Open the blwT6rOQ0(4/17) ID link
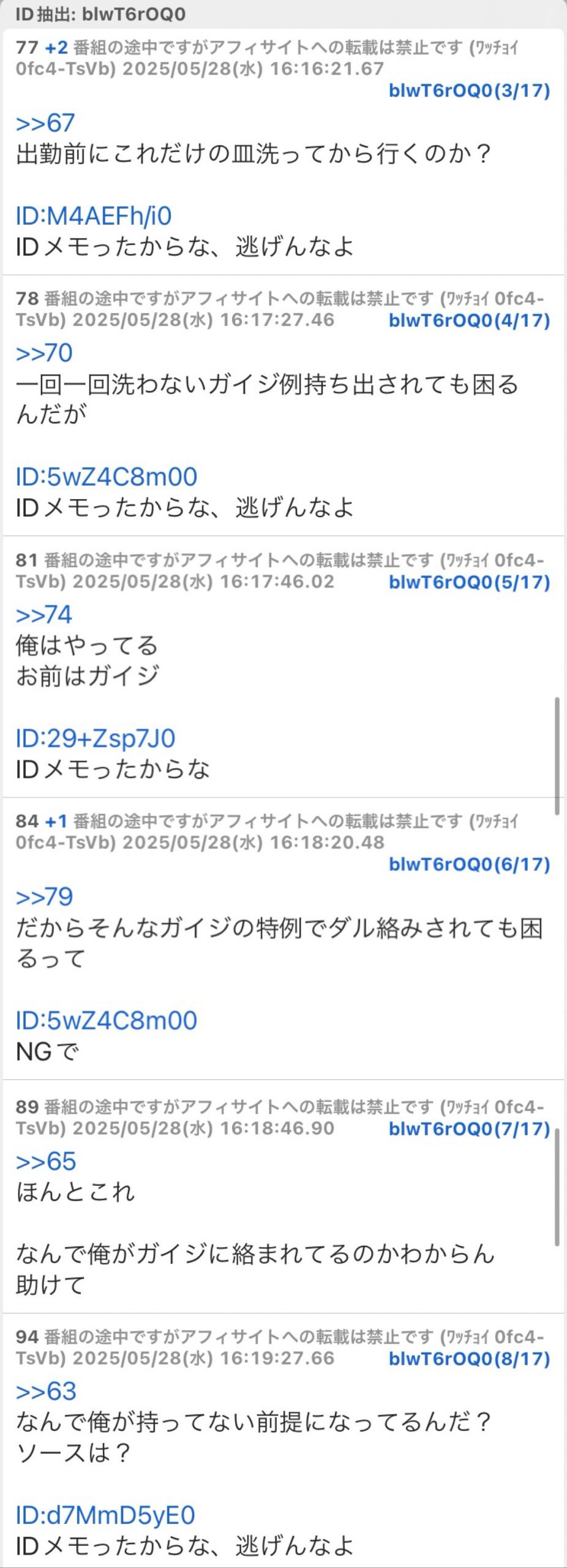Image resolution: width=567 pixels, height=1568 pixels. 469,320
